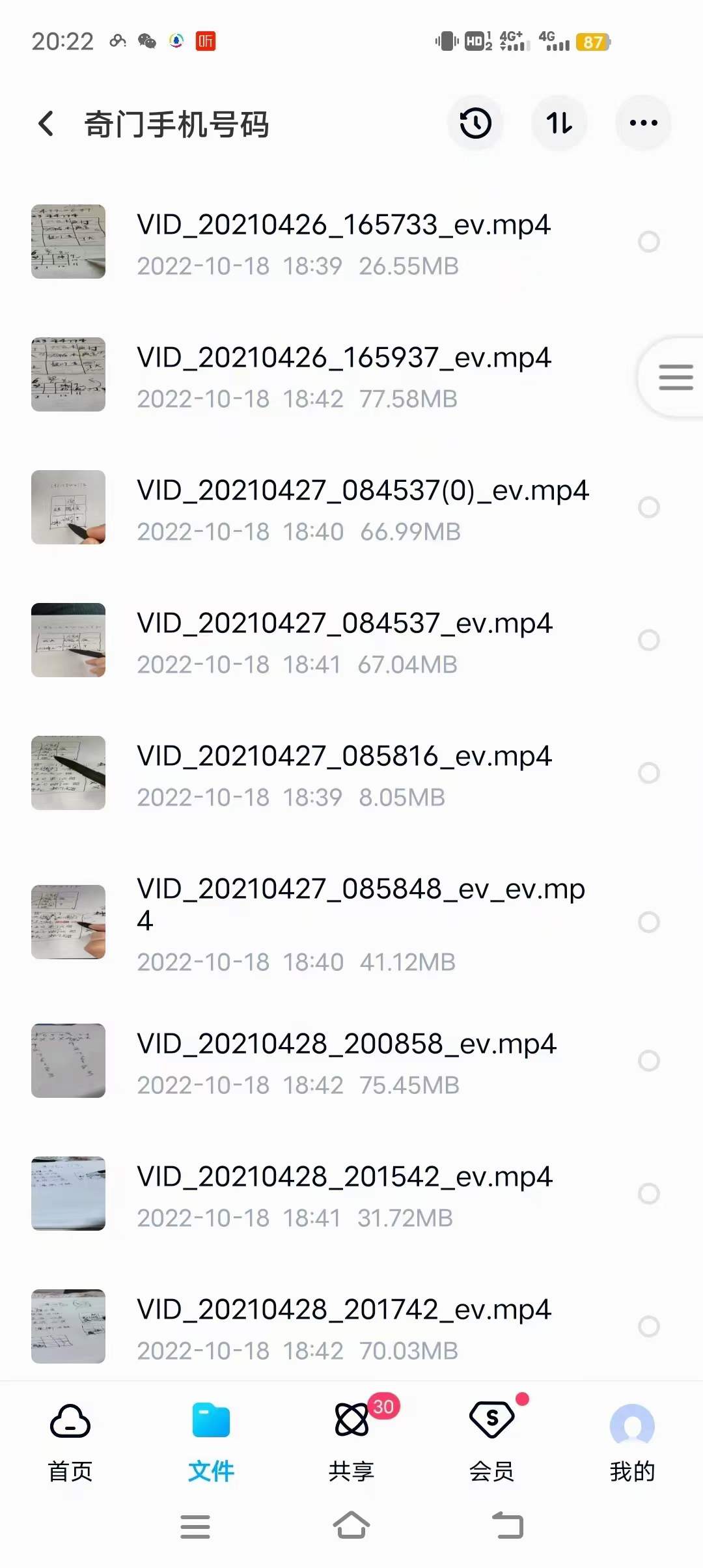
Task: Tap the floating side menu handle
Action: pos(675,377)
